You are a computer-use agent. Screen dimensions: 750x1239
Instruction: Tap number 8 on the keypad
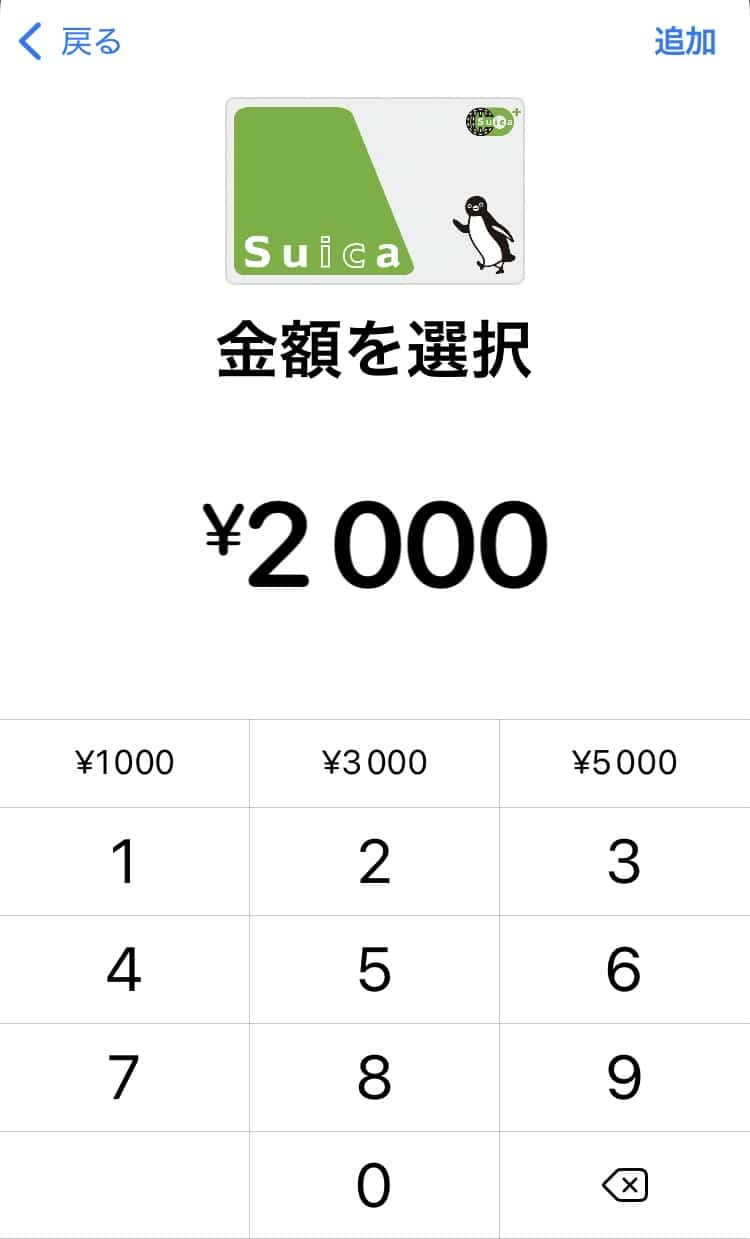(375, 1078)
